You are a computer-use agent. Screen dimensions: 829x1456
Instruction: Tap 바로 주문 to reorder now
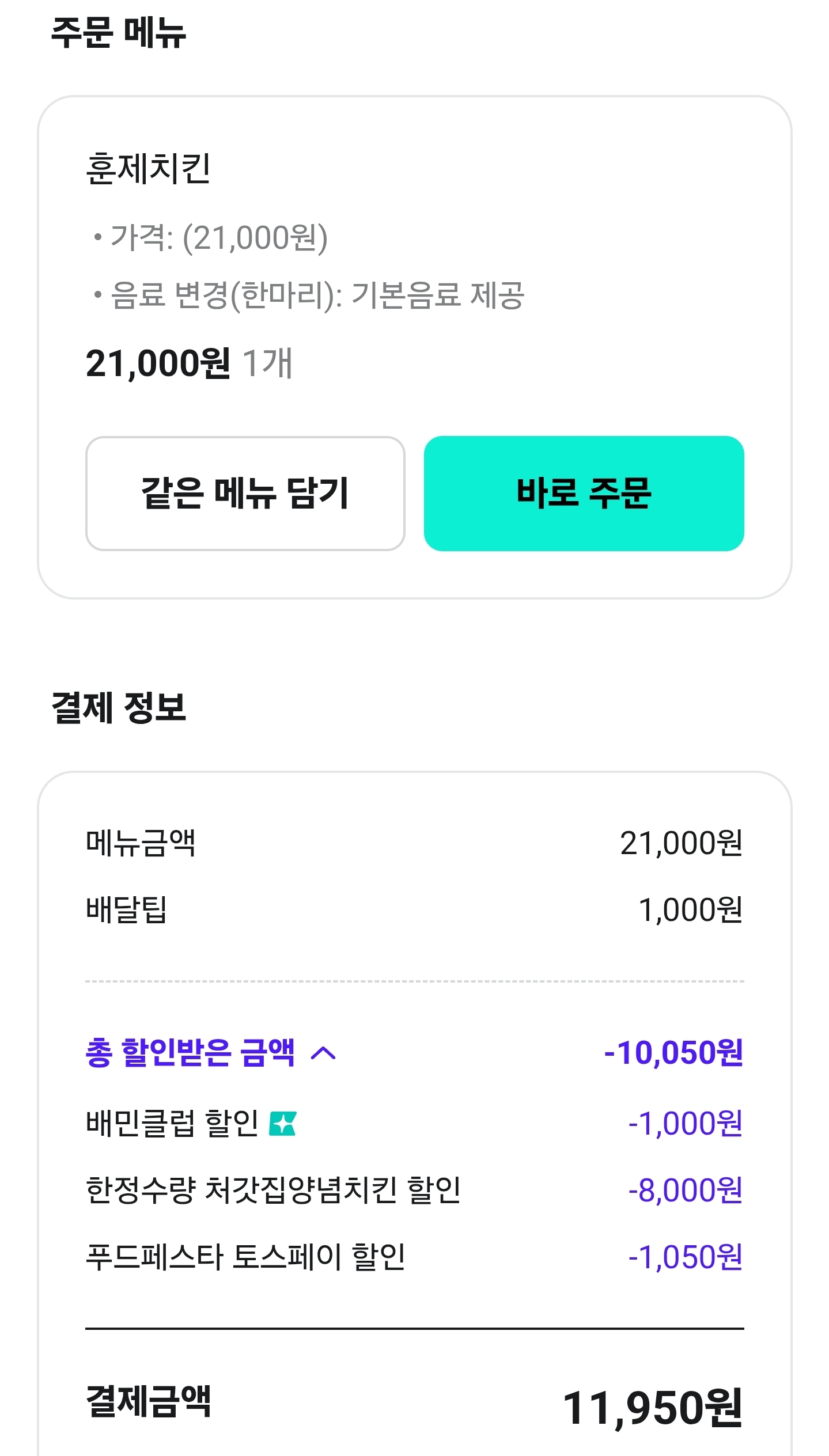tap(584, 494)
